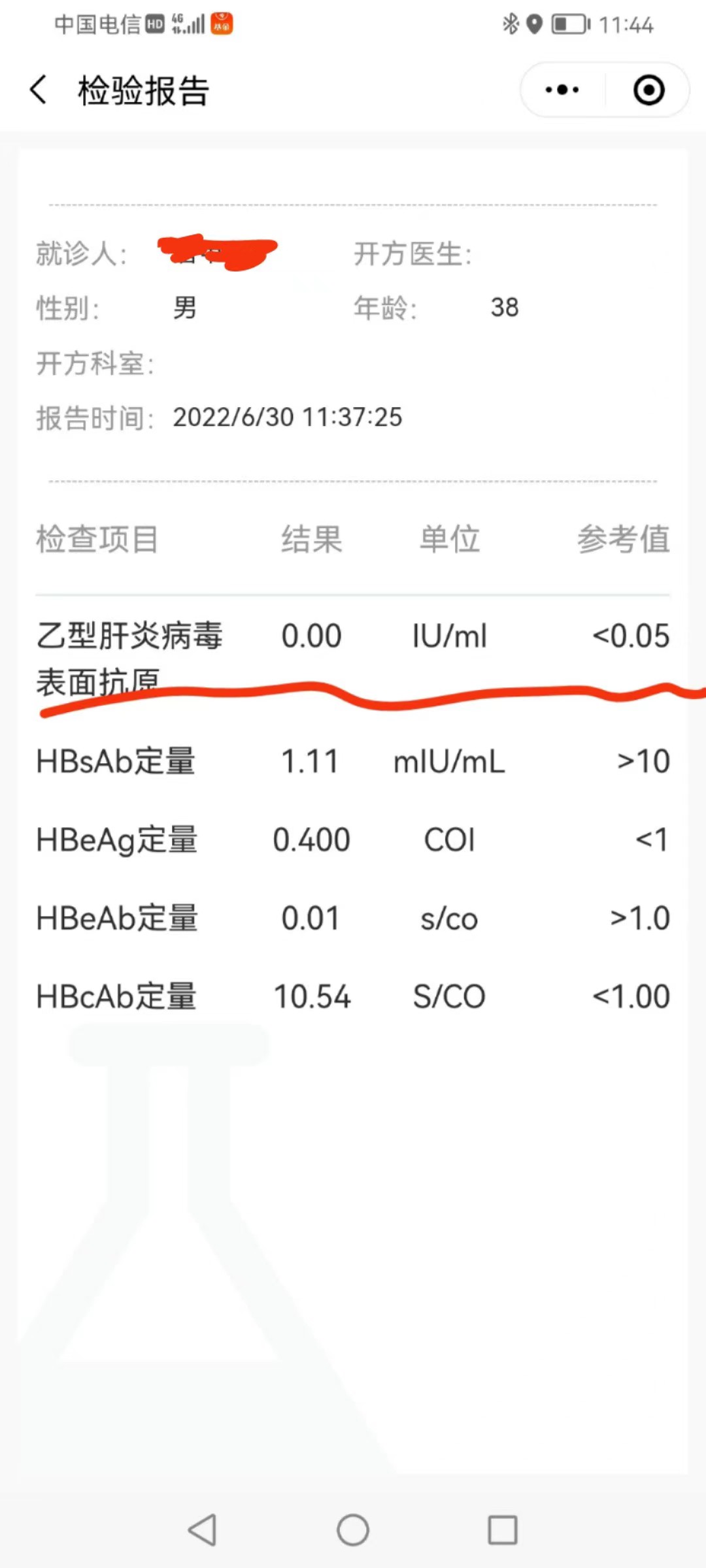Toggle the HBcAb定量 row selection
This screenshot has width=706, height=1568.
353,995
